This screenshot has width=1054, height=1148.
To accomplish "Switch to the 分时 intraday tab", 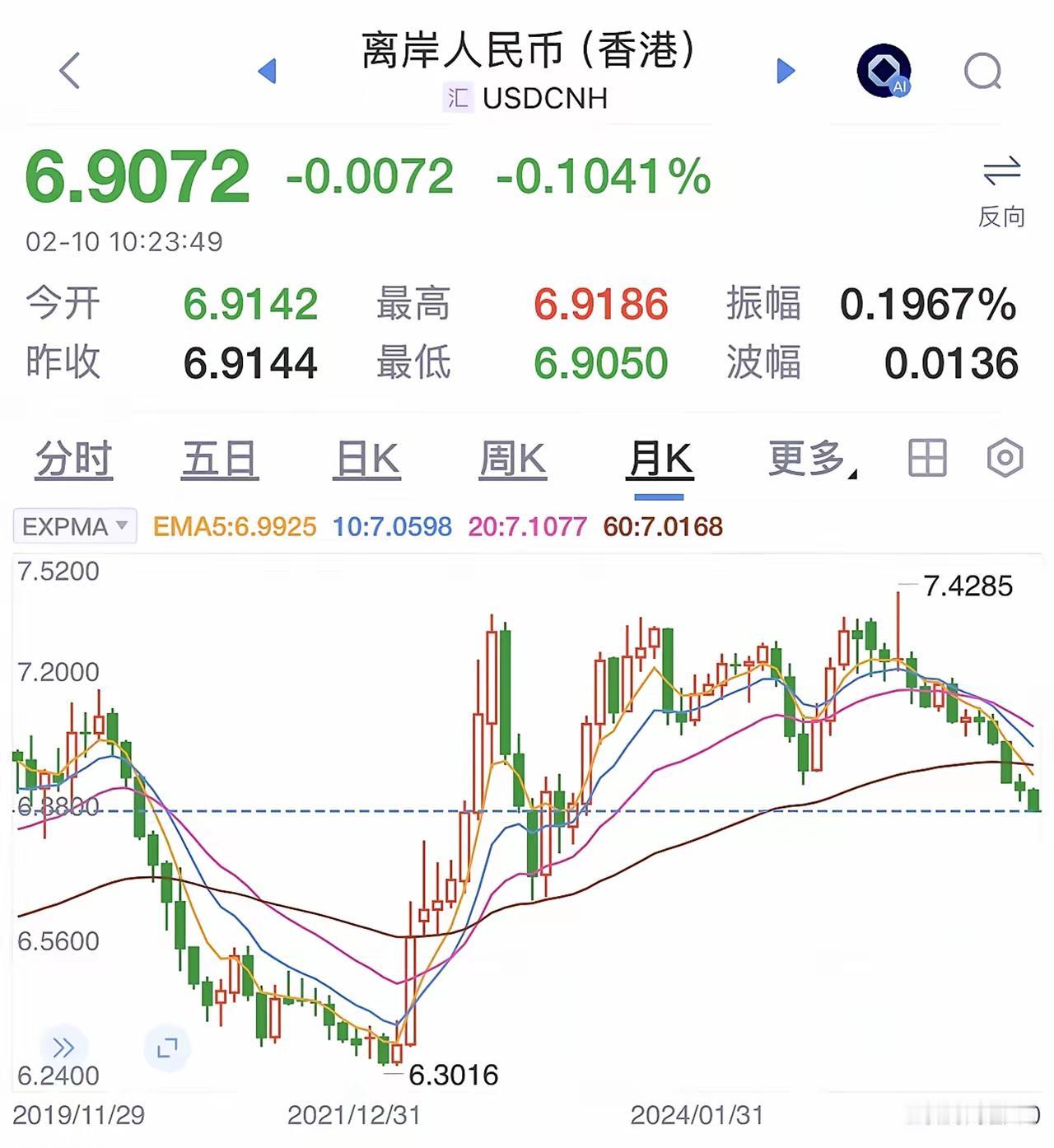I will 72,460.
